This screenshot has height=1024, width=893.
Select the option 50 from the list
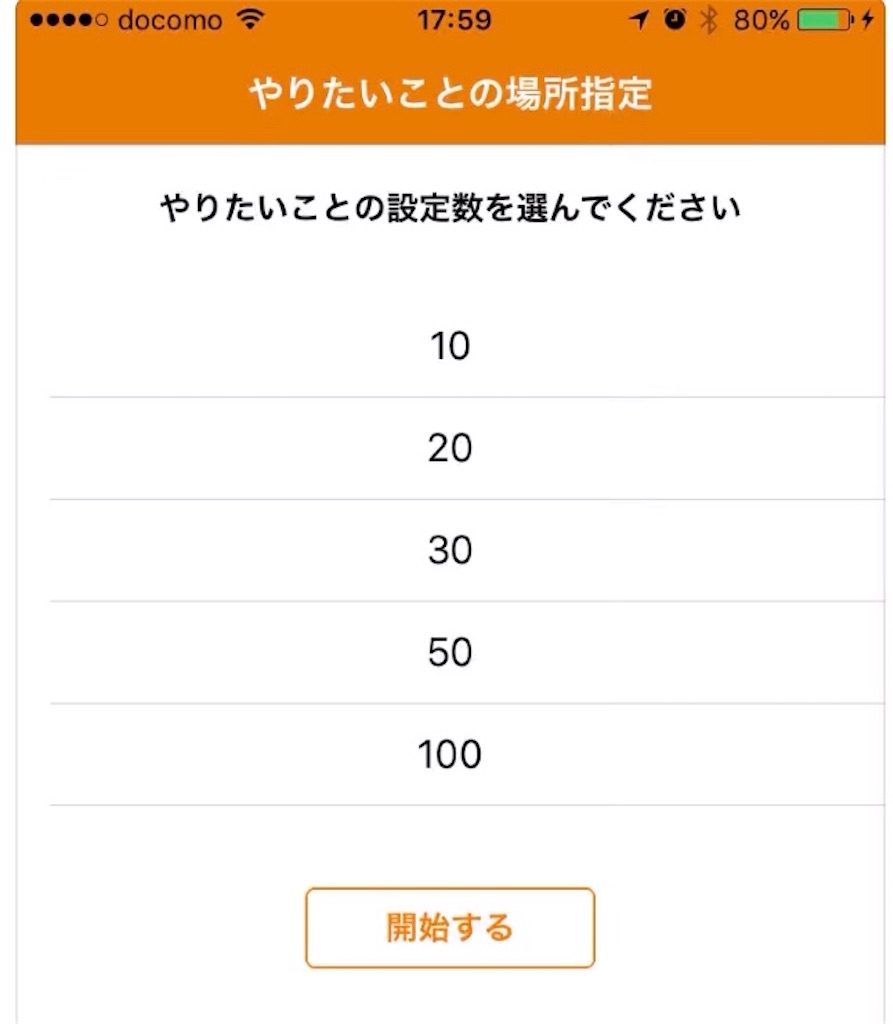coord(451,651)
